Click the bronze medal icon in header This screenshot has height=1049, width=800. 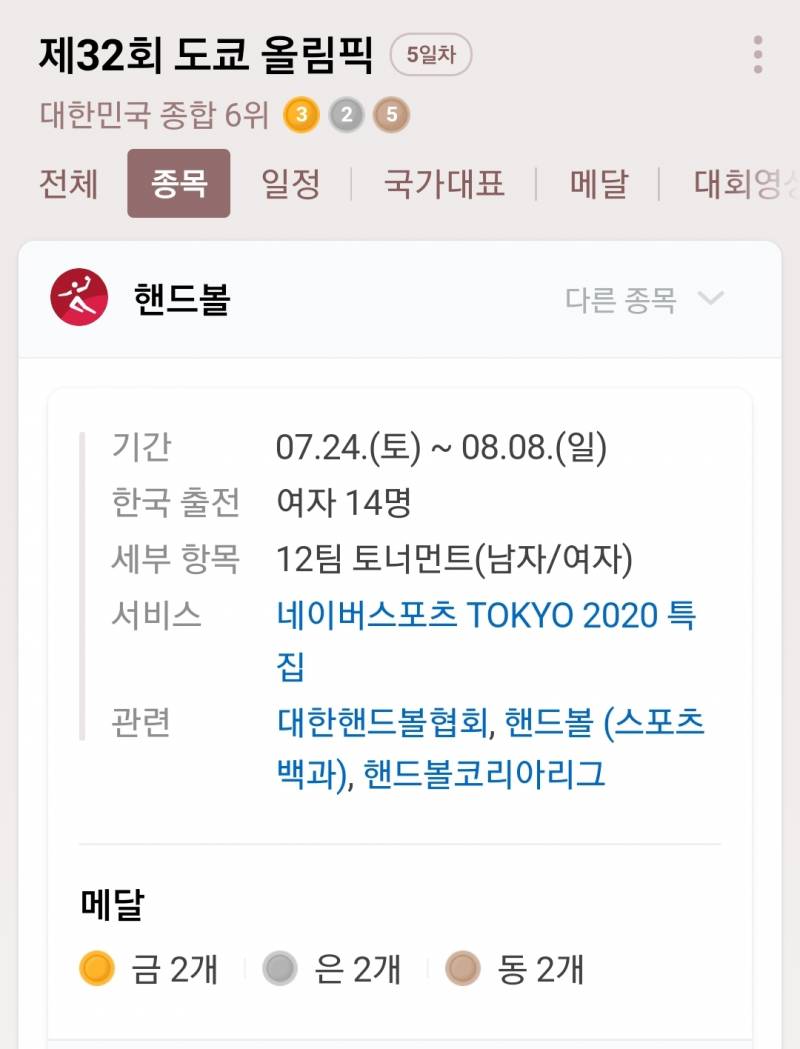(x=392, y=114)
